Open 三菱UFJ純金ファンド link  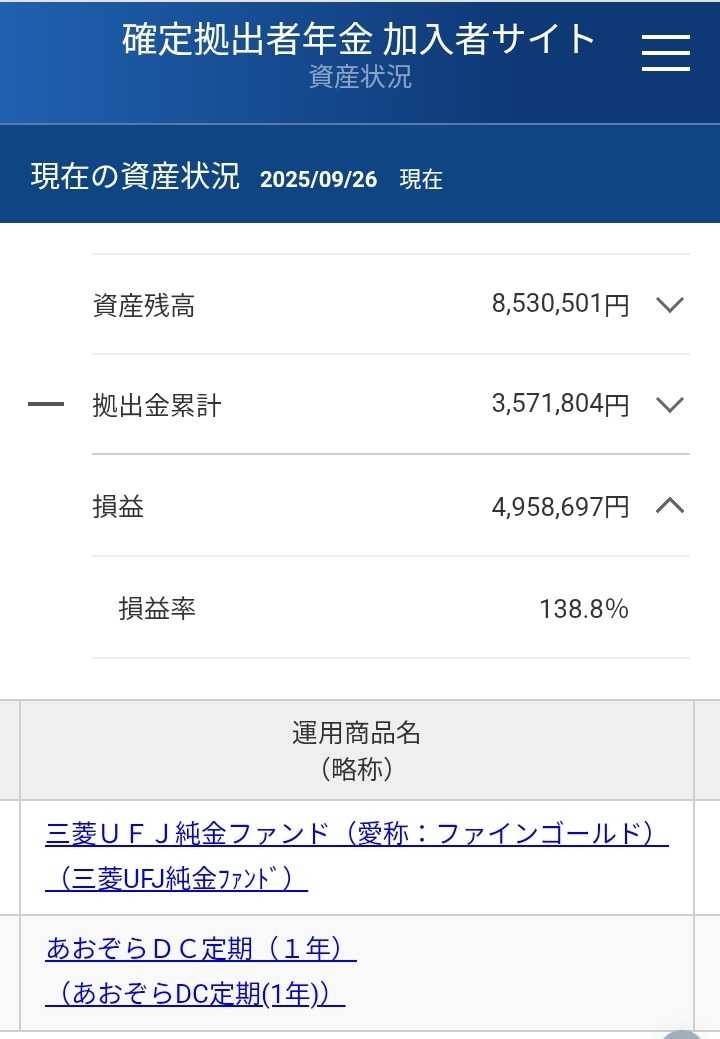click(356, 856)
